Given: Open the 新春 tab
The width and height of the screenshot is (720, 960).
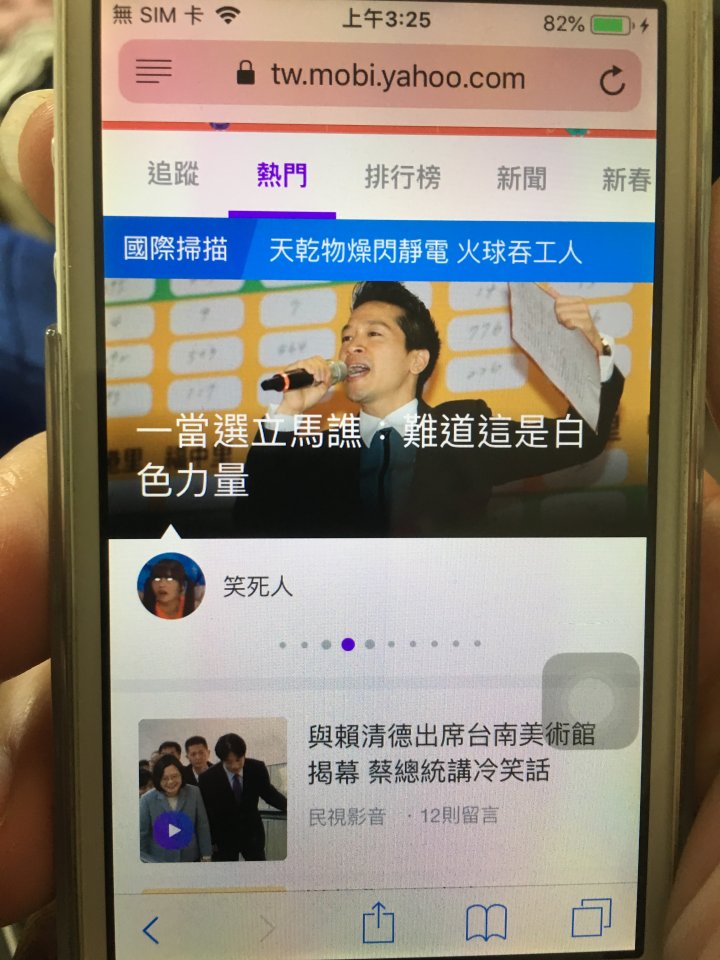Looking at the screenshot, I should pos(626,180).
